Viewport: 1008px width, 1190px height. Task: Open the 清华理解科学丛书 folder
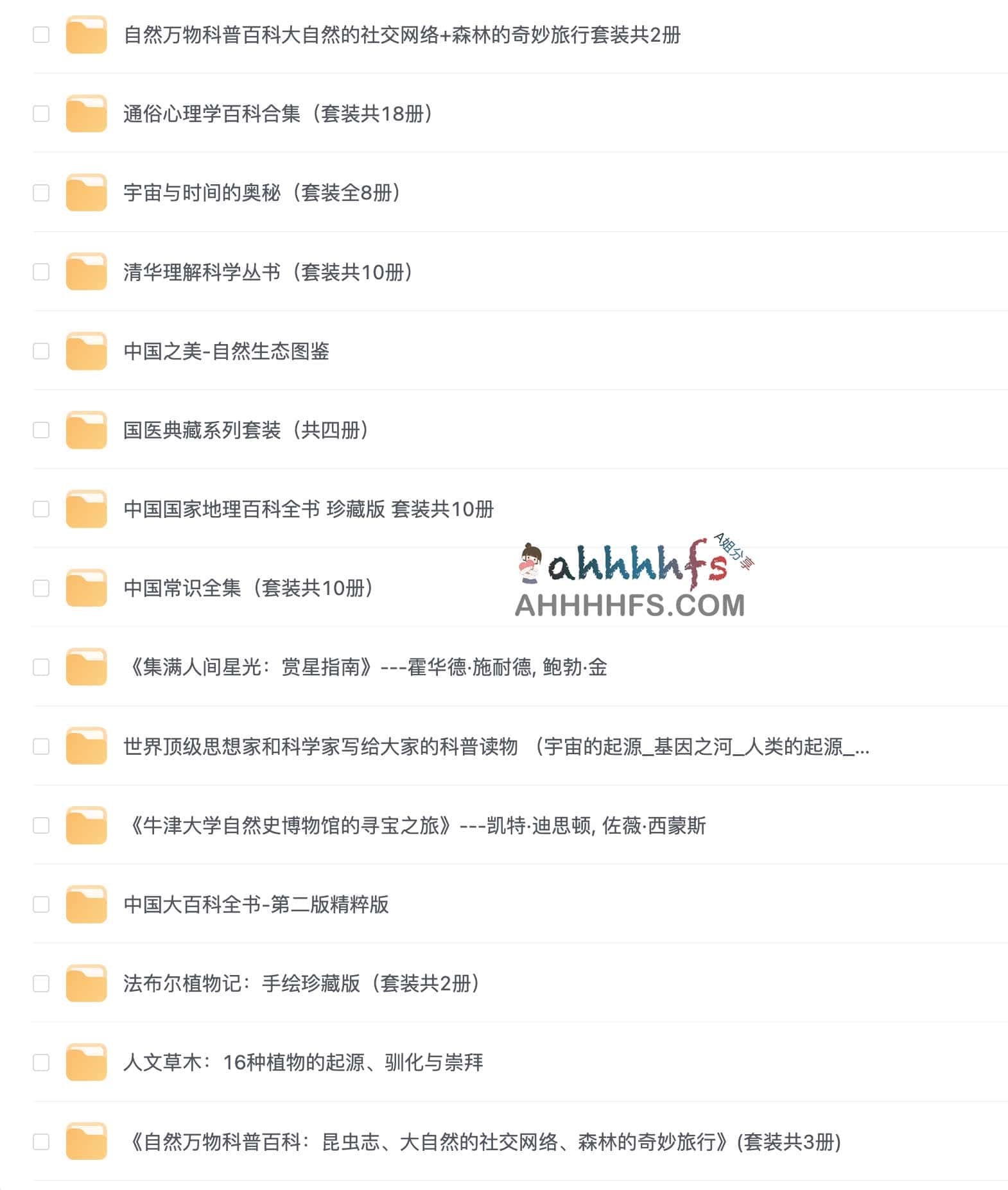tap(268, 272)
